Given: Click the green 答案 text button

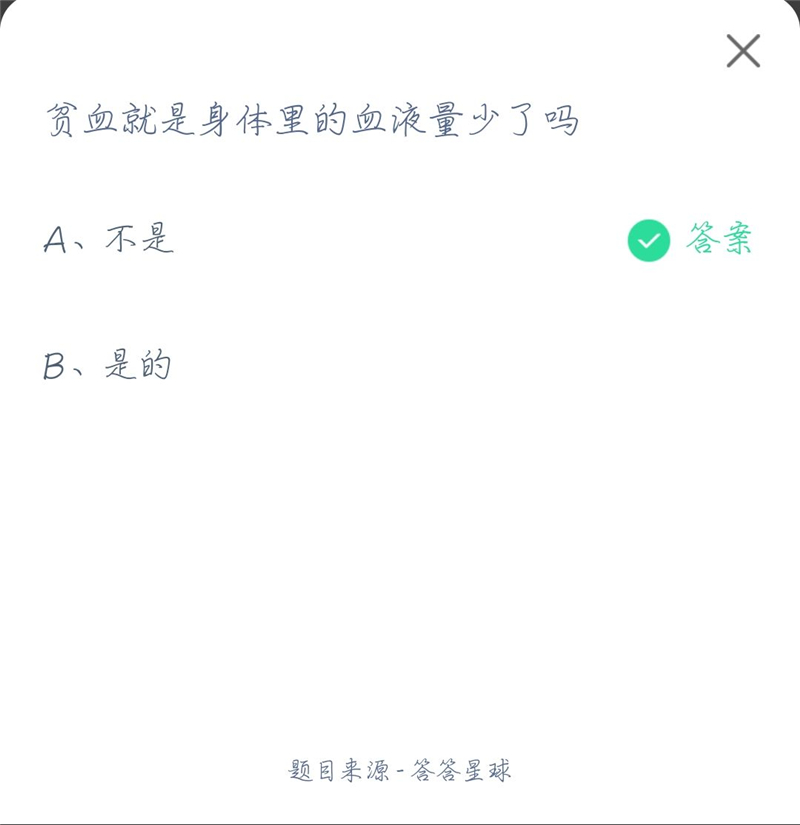Looking at the screenshot, I should click(716, 240).
